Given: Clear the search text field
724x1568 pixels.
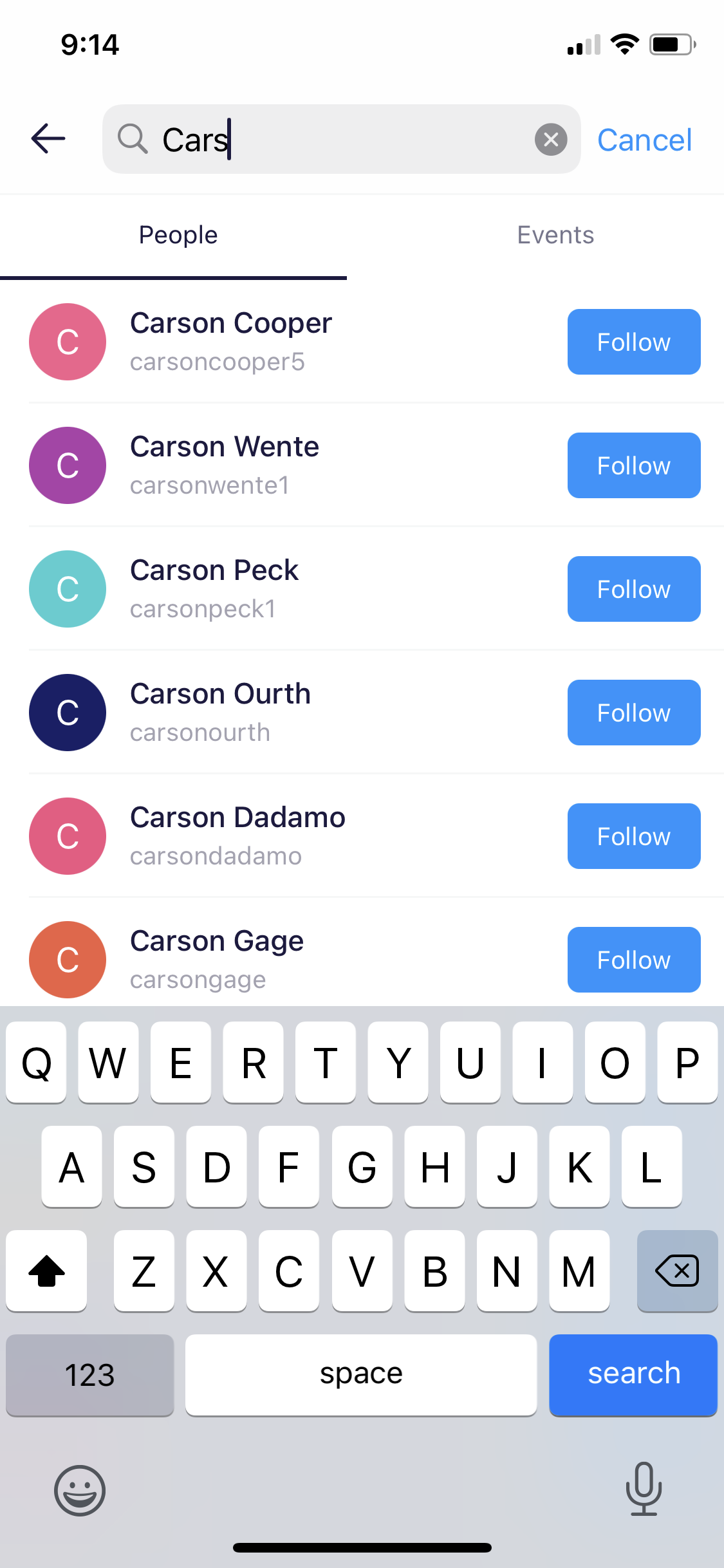Looking at the screenshot, I should 551,139.
